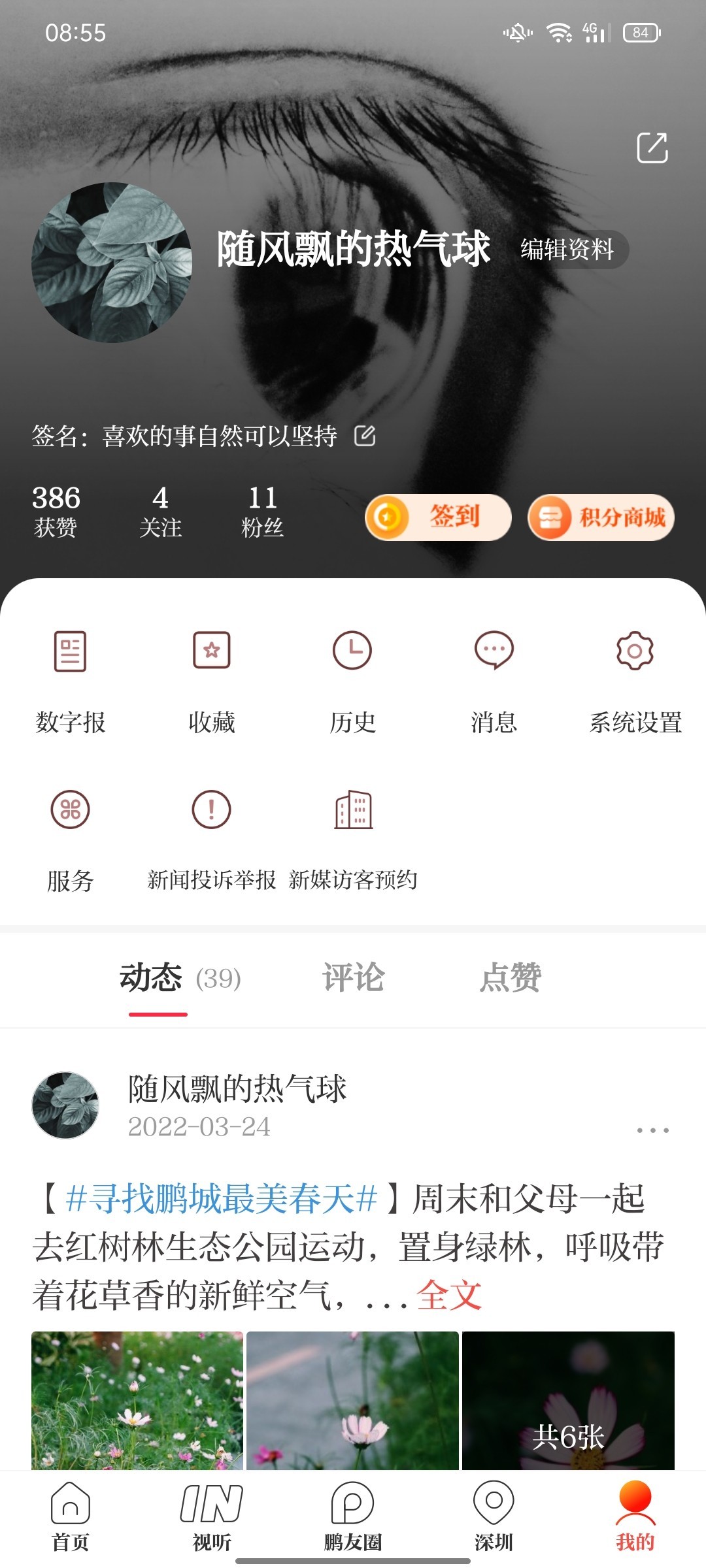Open 新闻投诉举报 complaint report
This screenshot has height=1568, width=706.
[211, 840]
